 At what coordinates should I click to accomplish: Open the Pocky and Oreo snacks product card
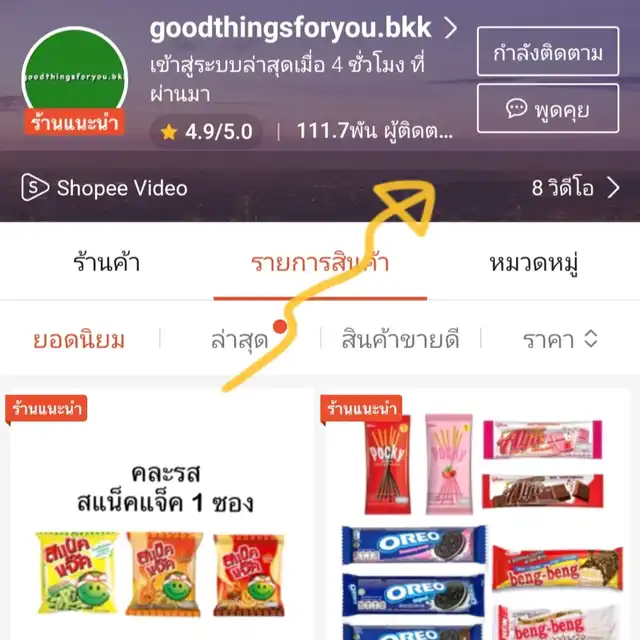click(477, 515)
